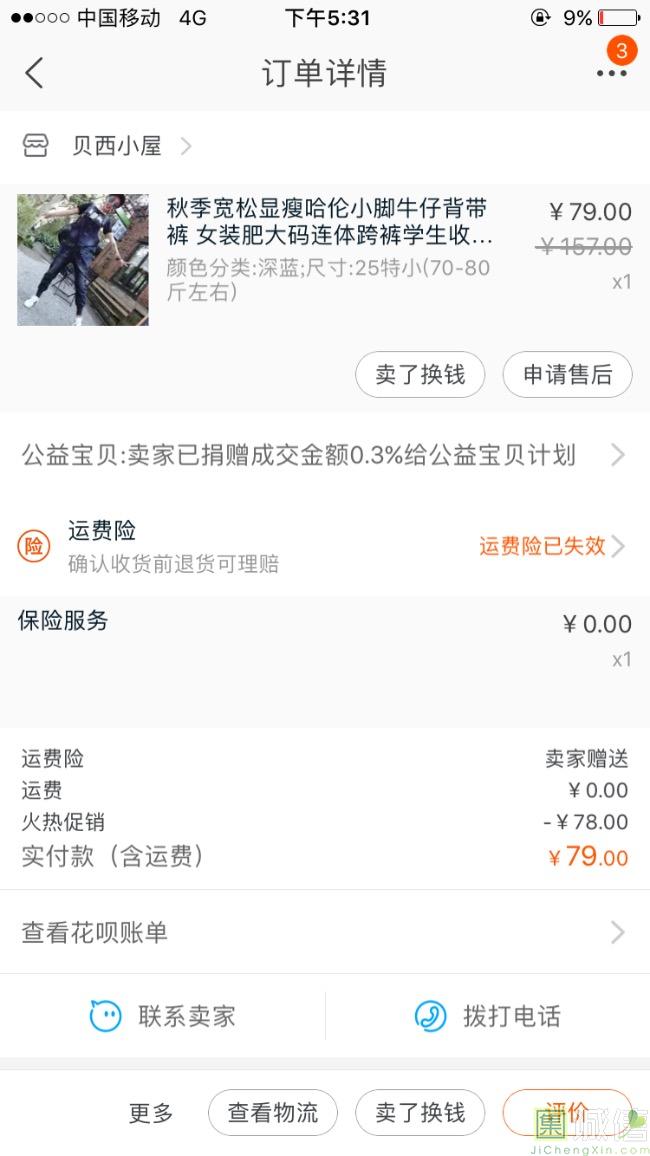The height and width of the screenshot is (1156, 650).
Task: Show 更多 order options
Action: click(x=151, y=1113)
